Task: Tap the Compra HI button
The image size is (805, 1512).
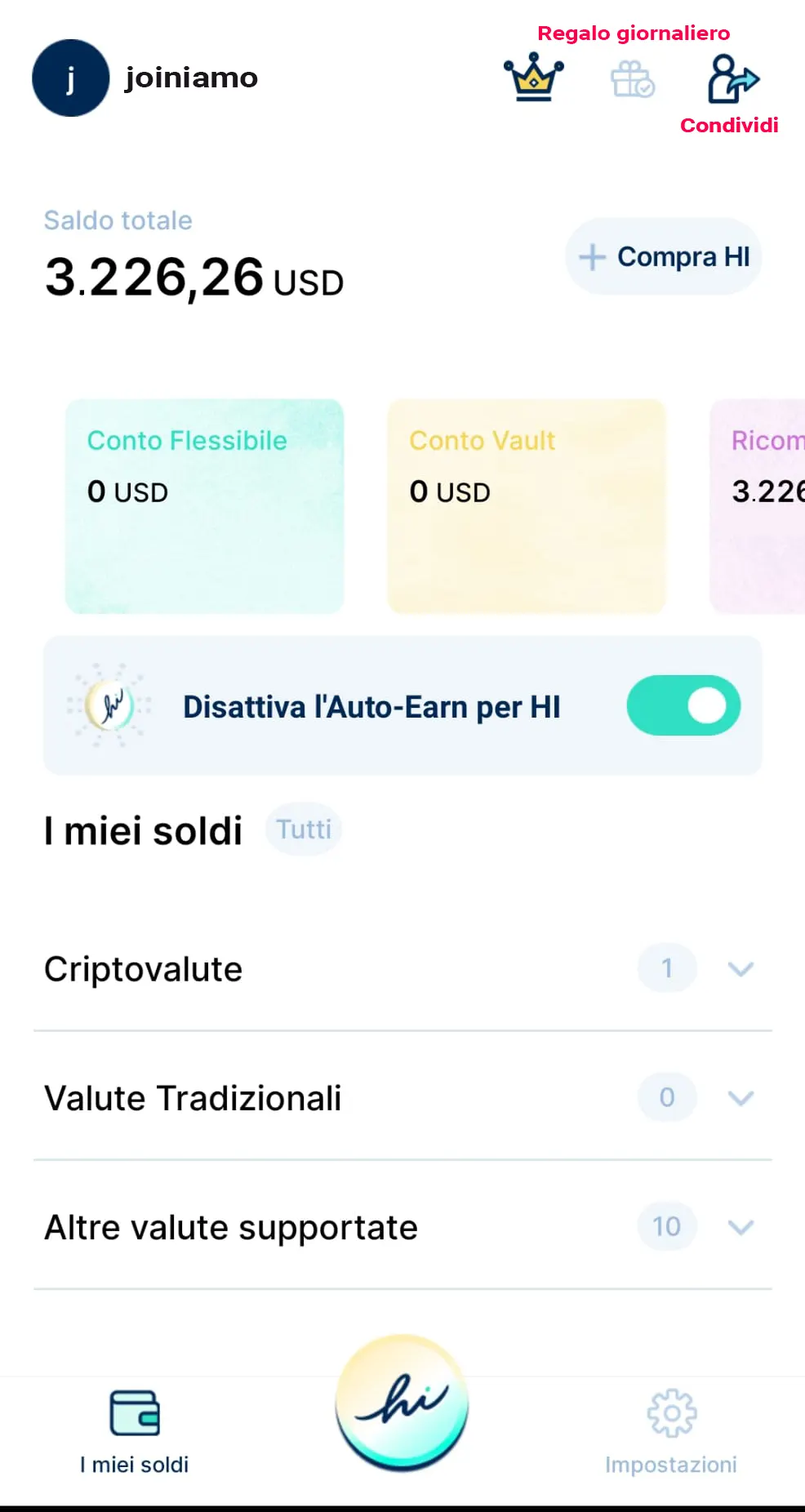Action: click(663, 256)
